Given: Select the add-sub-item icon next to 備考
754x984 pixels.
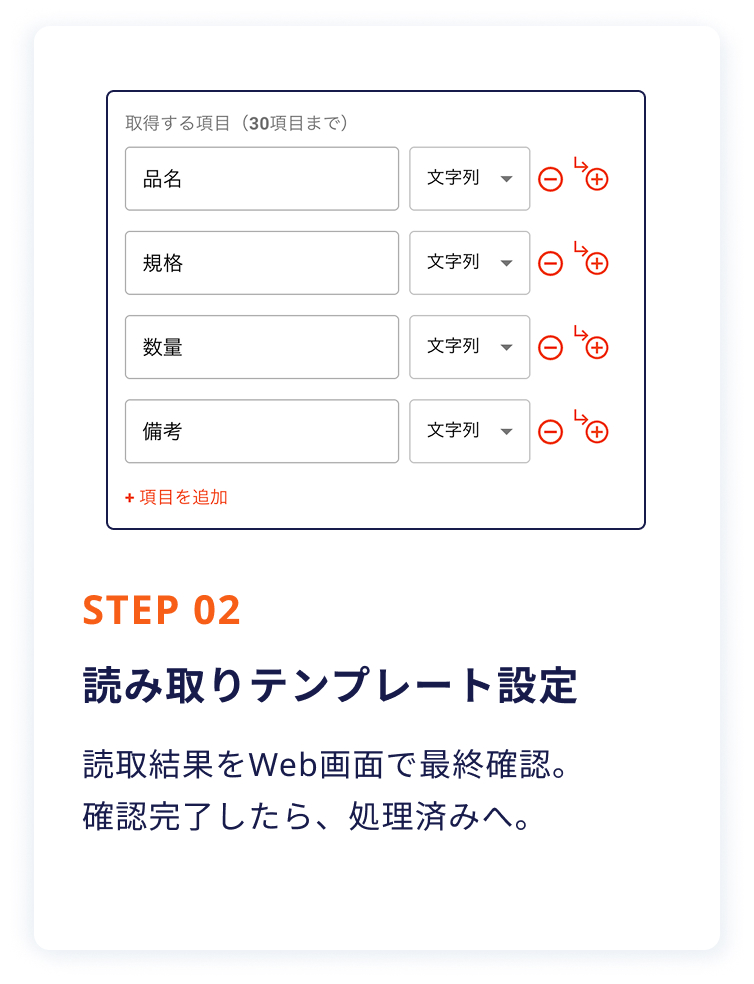Looking at the screenshot, I should point(597,431).
